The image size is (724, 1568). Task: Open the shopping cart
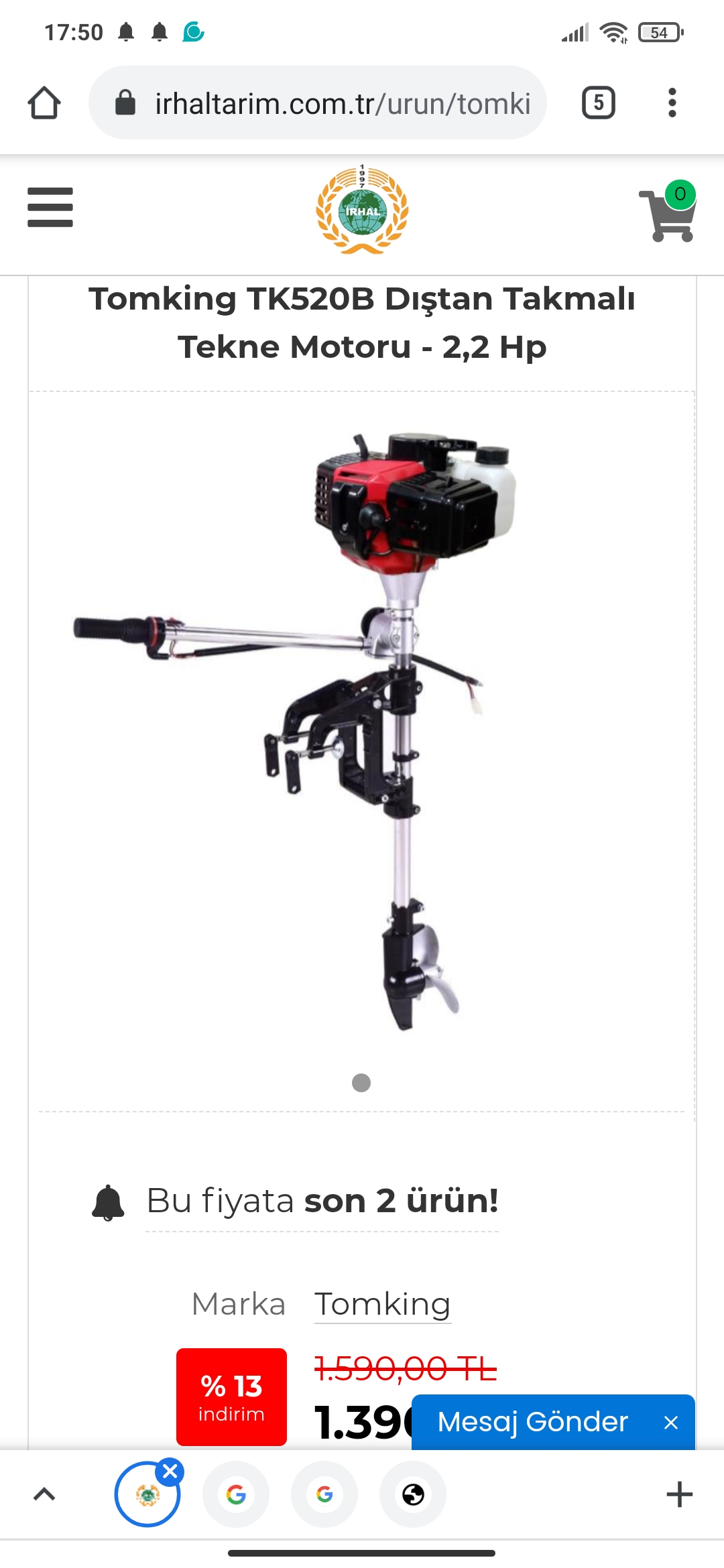(x=668, y=212)
